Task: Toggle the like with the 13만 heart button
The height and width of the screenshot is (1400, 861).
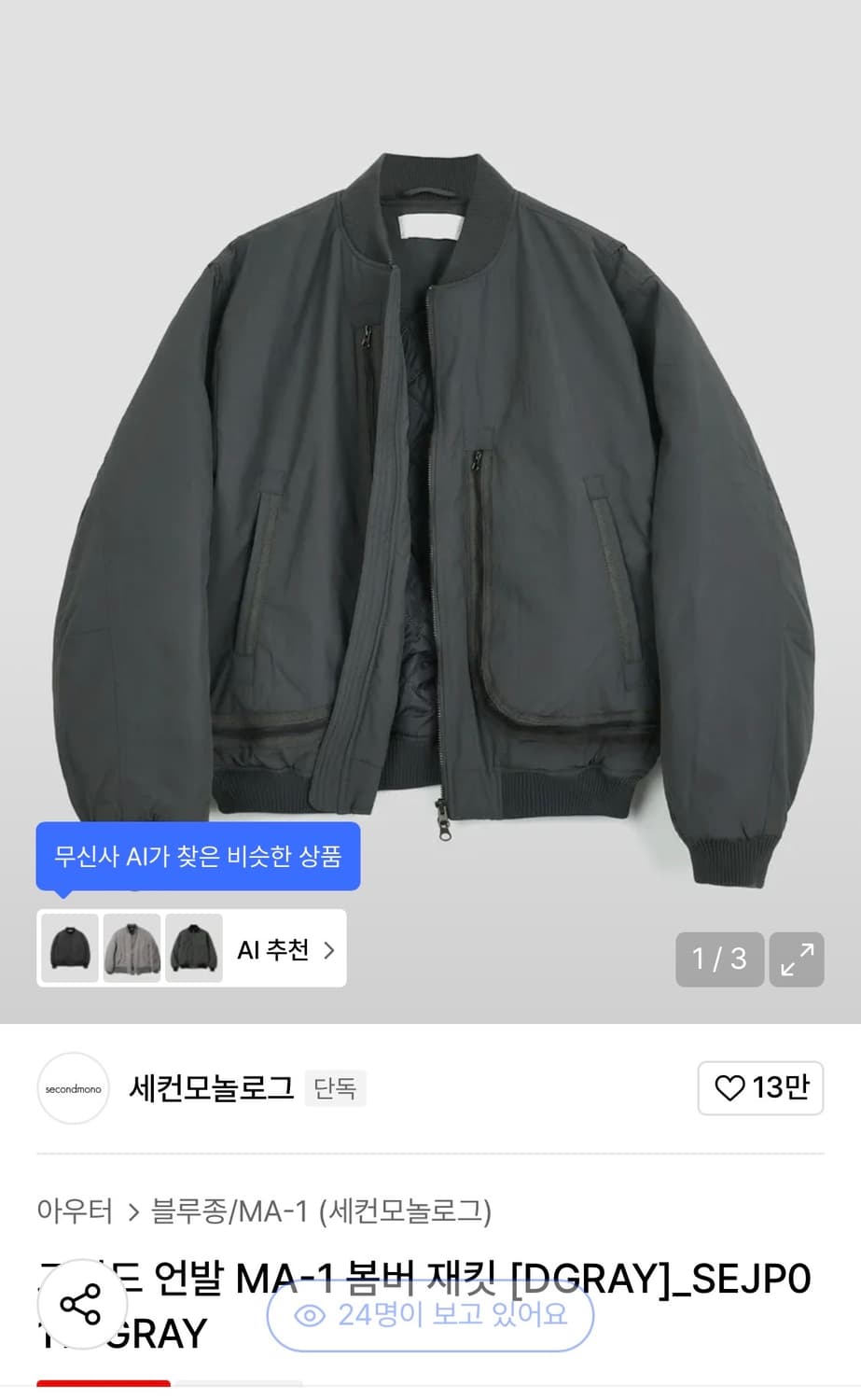Action: (760, 1088)
